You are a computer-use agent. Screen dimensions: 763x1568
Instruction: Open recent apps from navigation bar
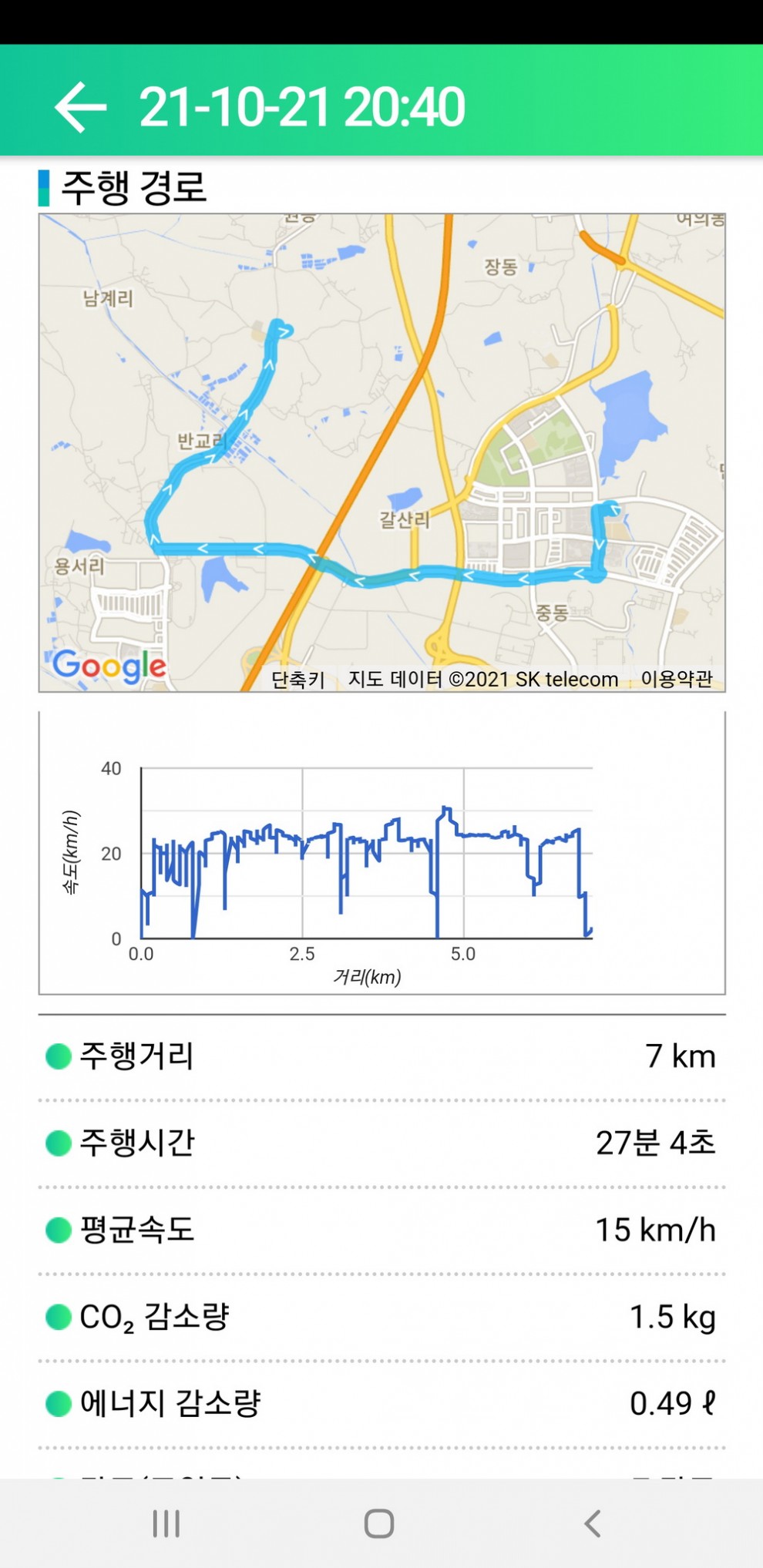166,1523
